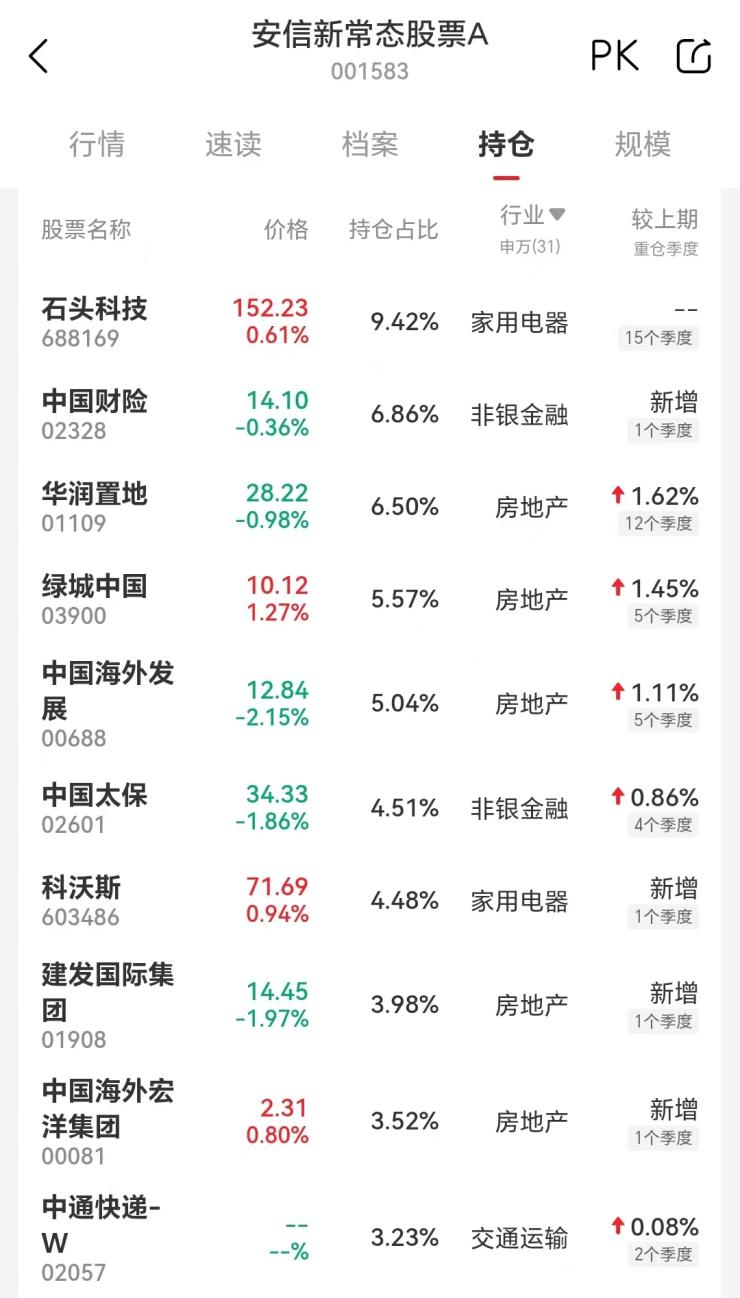Tap the fund title 安信新常态股票A
Viewport: 740px width, 1298px height.
click(370, 35)
